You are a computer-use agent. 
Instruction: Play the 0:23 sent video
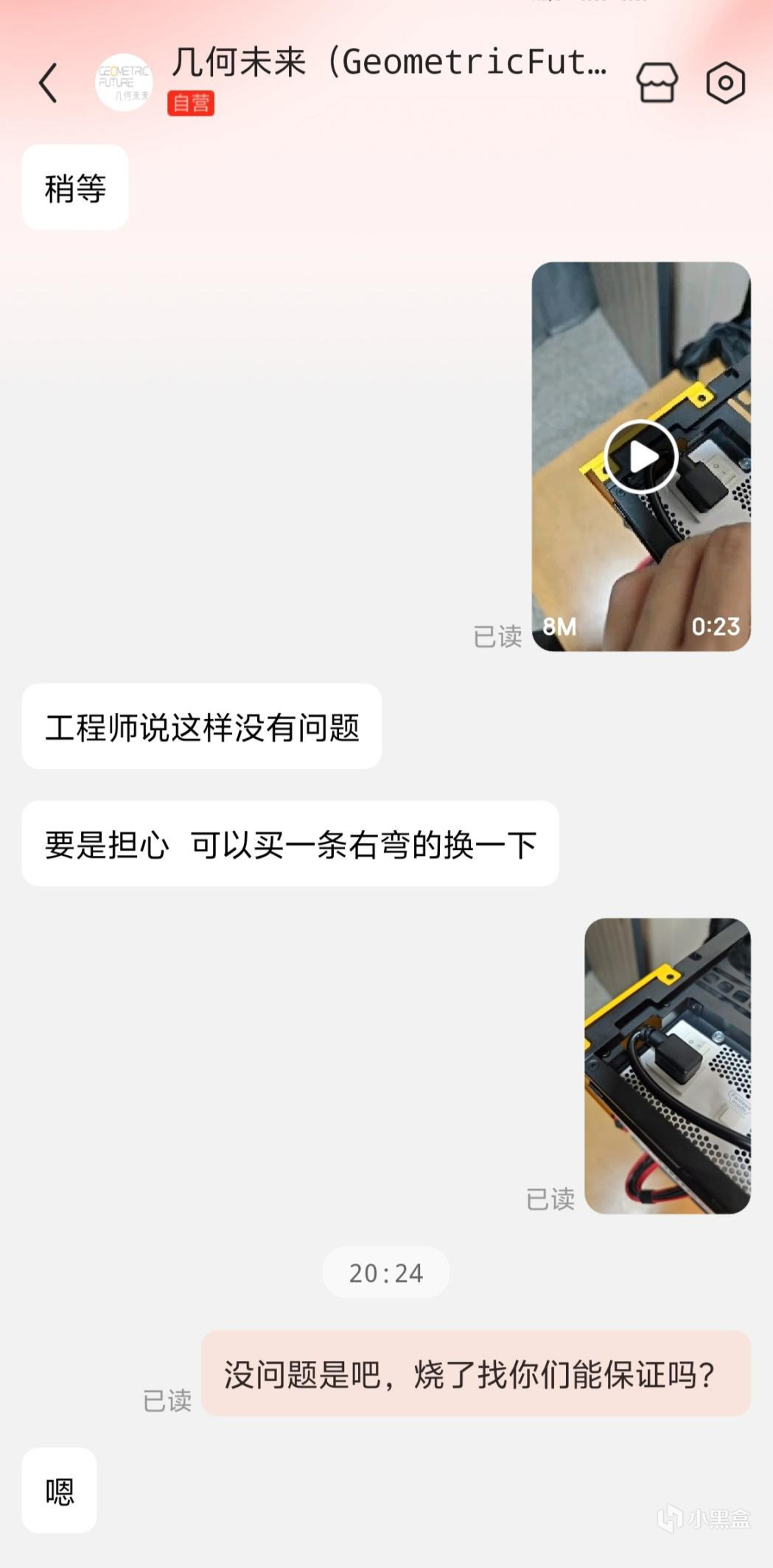tap(640, 457)
